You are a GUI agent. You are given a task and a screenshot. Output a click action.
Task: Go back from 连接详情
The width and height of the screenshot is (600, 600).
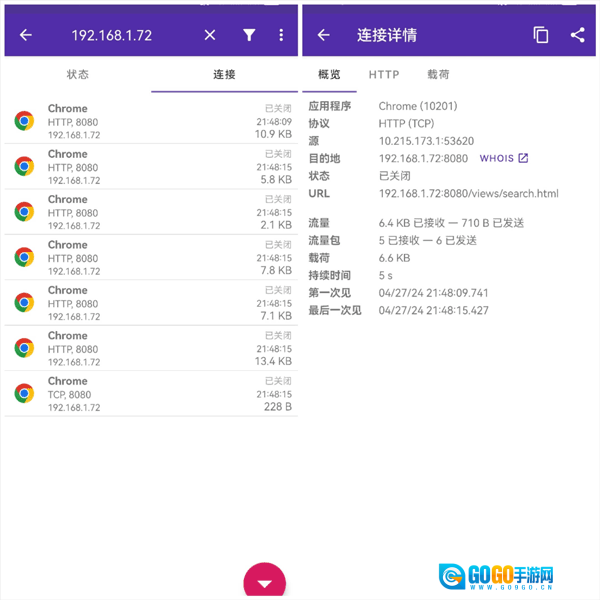click(x=324, y=35)
